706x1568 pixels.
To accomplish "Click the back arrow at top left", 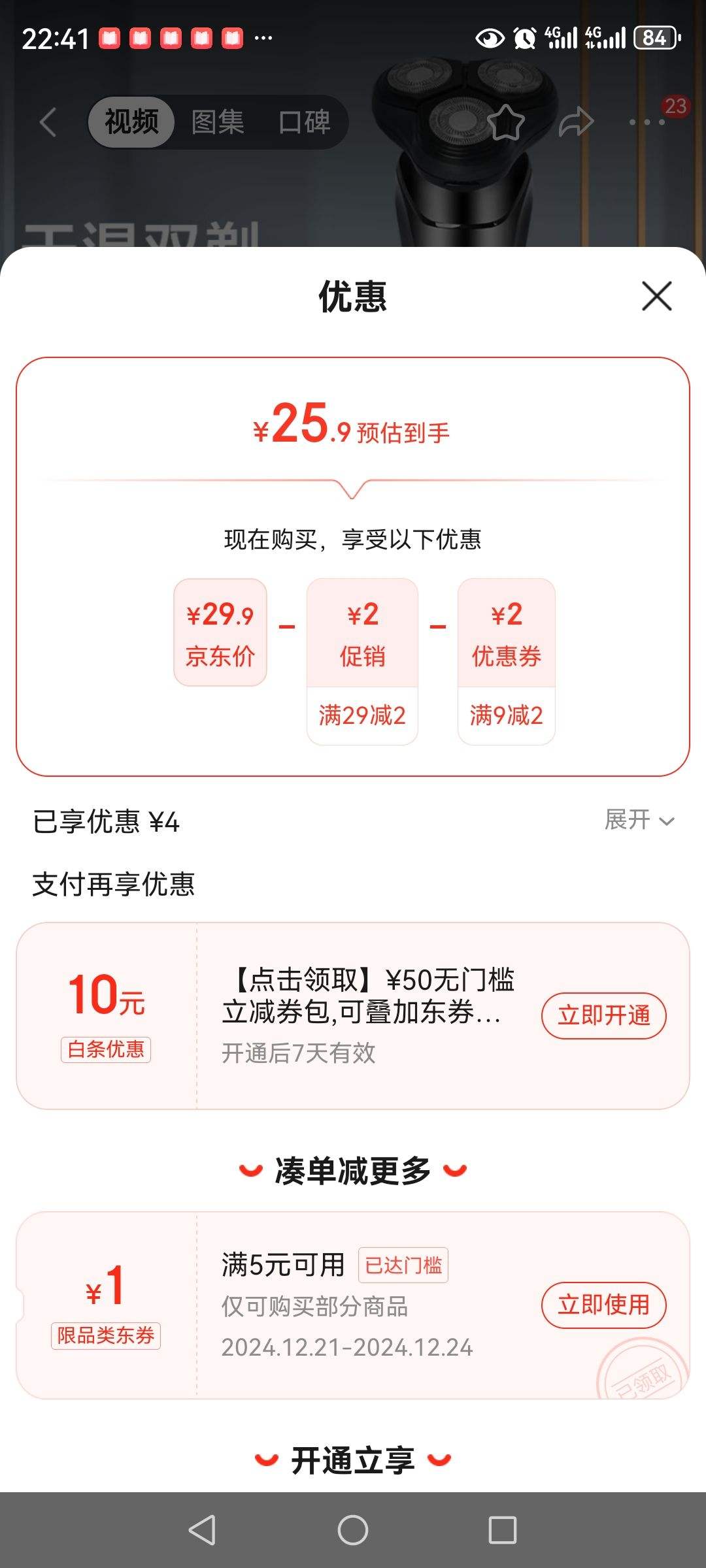I will pos(47,122).
